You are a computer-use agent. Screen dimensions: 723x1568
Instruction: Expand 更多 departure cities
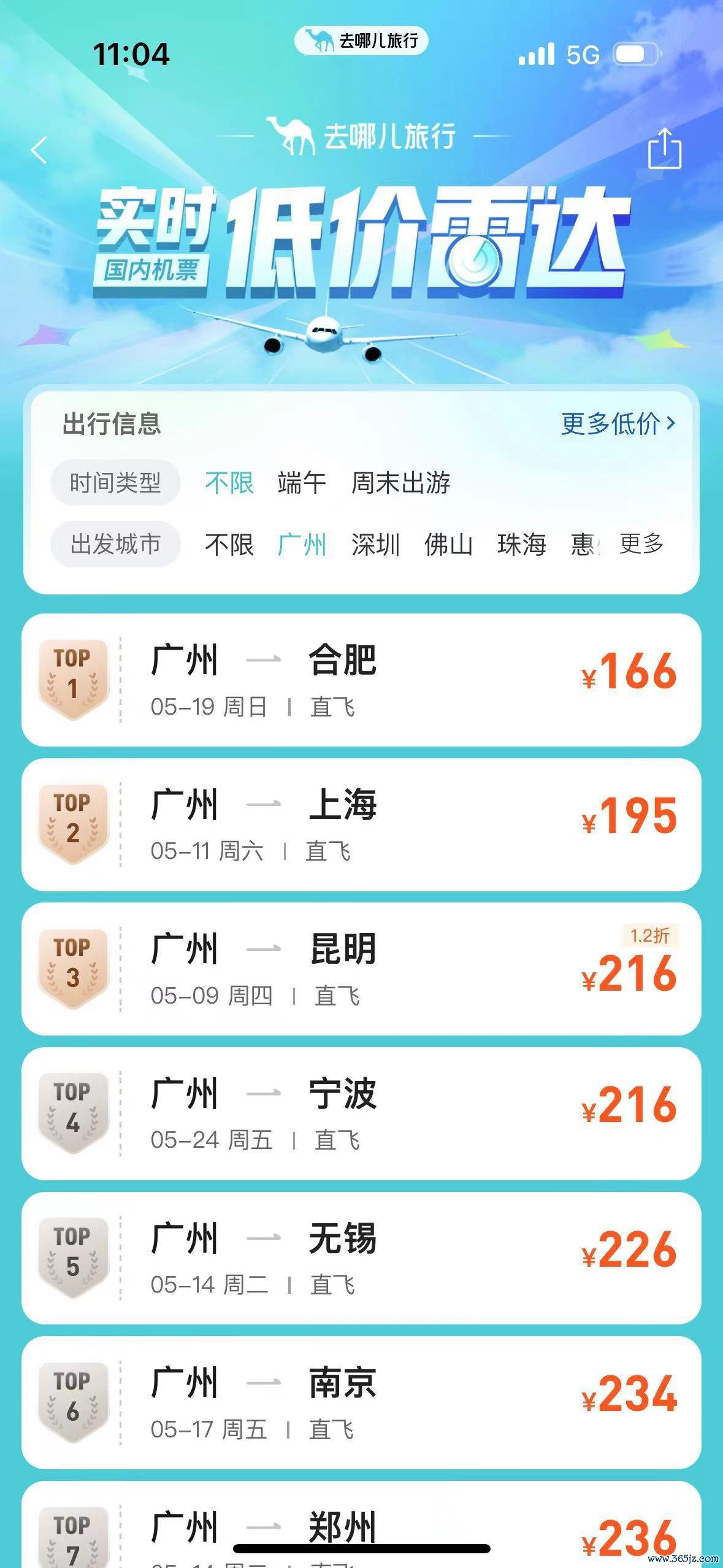point(641,544)
